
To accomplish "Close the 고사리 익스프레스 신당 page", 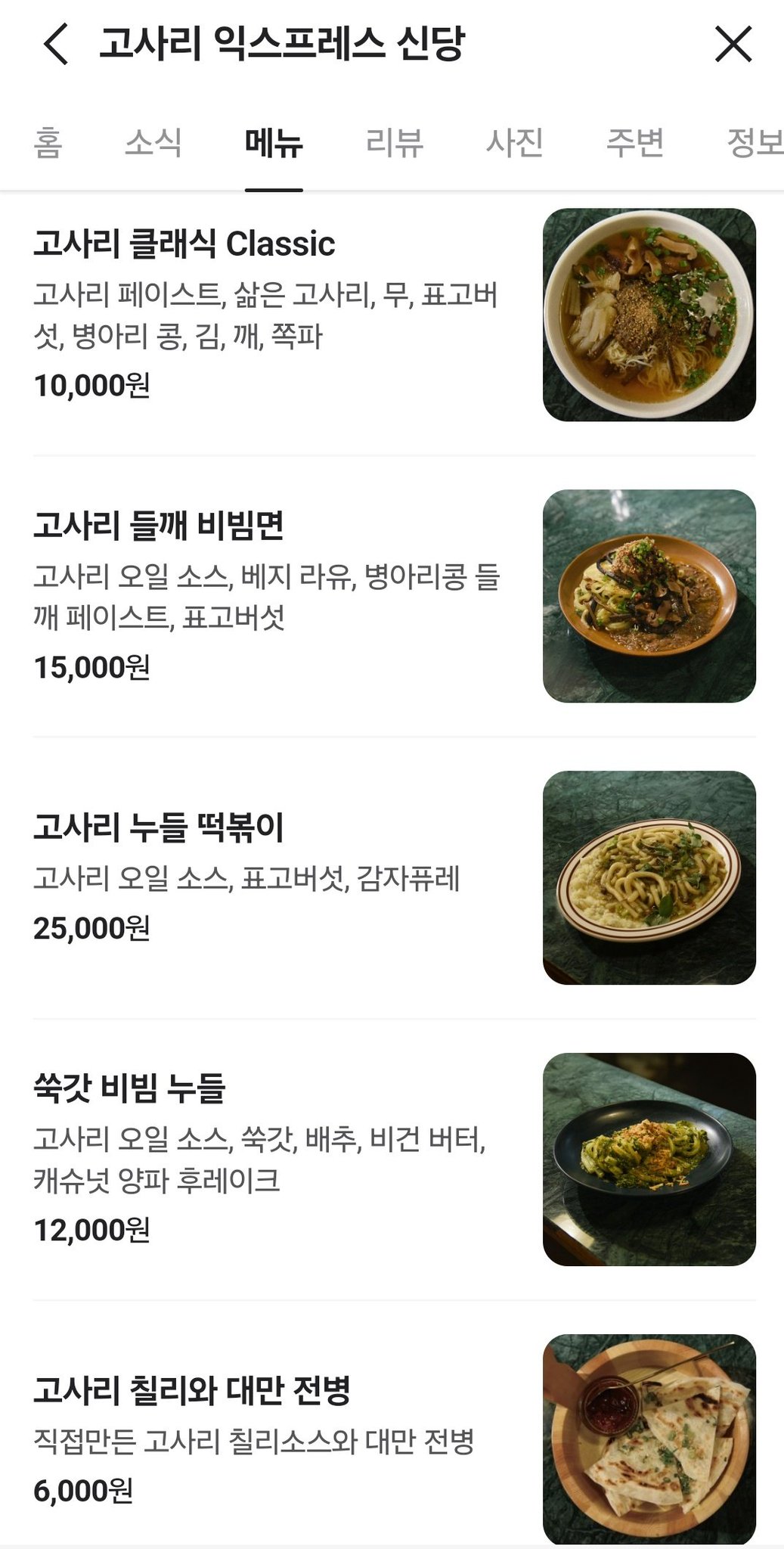I will [x=733, y=44].
